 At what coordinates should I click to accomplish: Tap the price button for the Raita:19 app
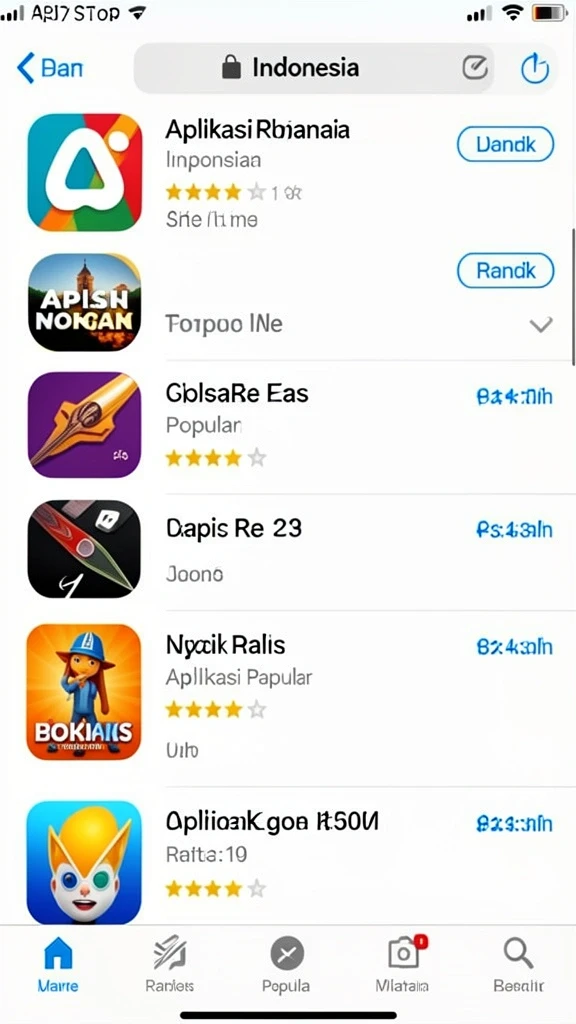[515, 824]
